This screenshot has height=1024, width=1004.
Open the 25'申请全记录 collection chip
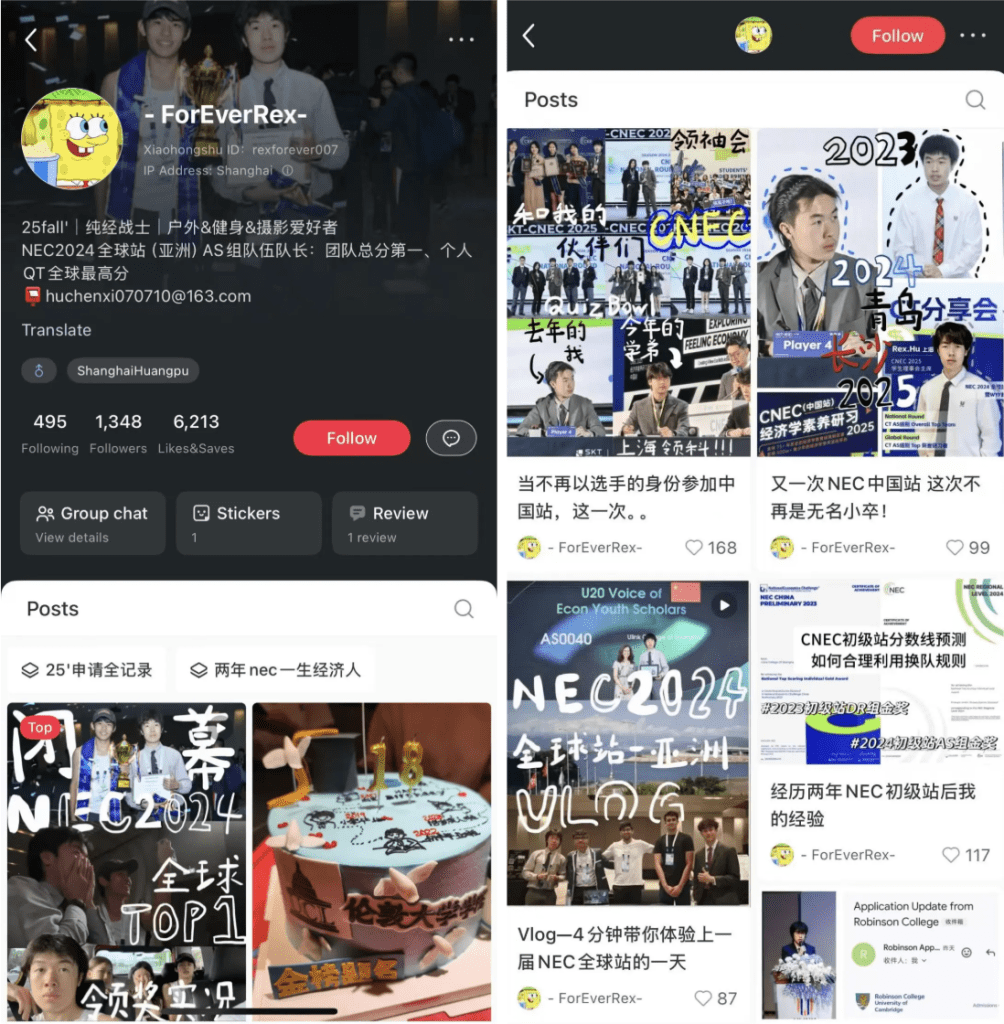click(x=88, y=670)
